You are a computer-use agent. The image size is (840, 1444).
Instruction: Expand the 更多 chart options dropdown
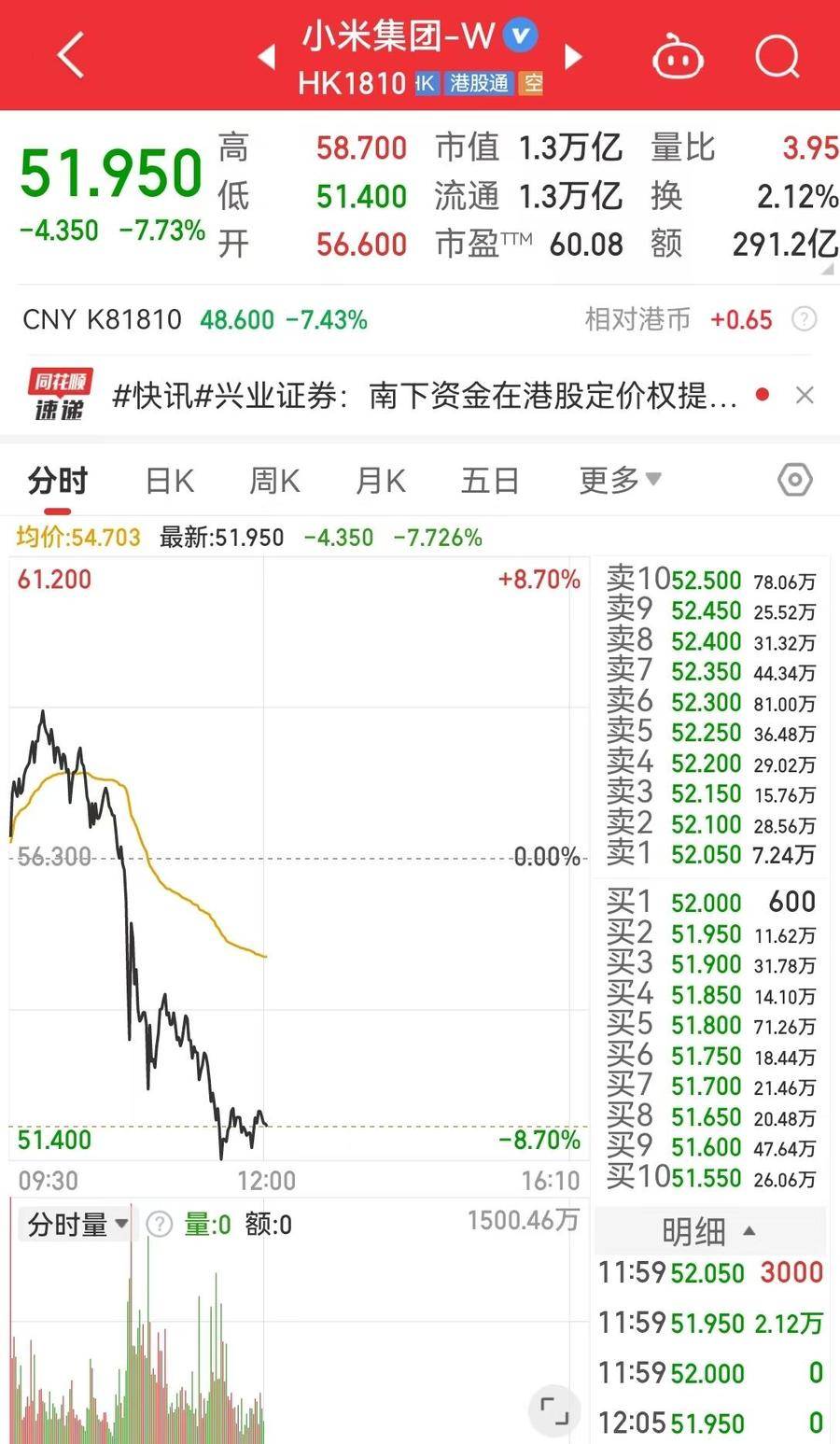[x=621, y=481]
